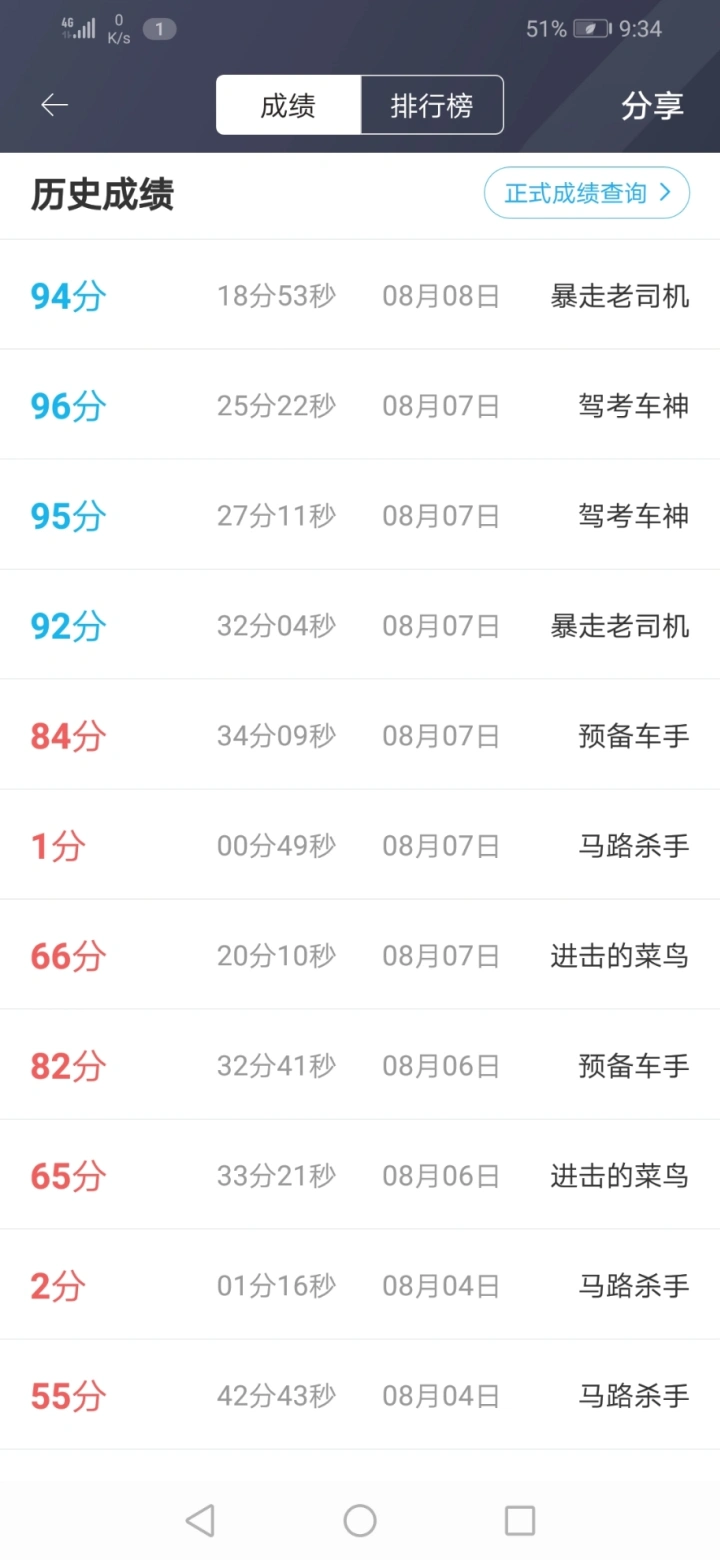Screen dimensions: 720x1560
Task: View the 95分 record of 27分11秒
Action: (x=360, y=516)
